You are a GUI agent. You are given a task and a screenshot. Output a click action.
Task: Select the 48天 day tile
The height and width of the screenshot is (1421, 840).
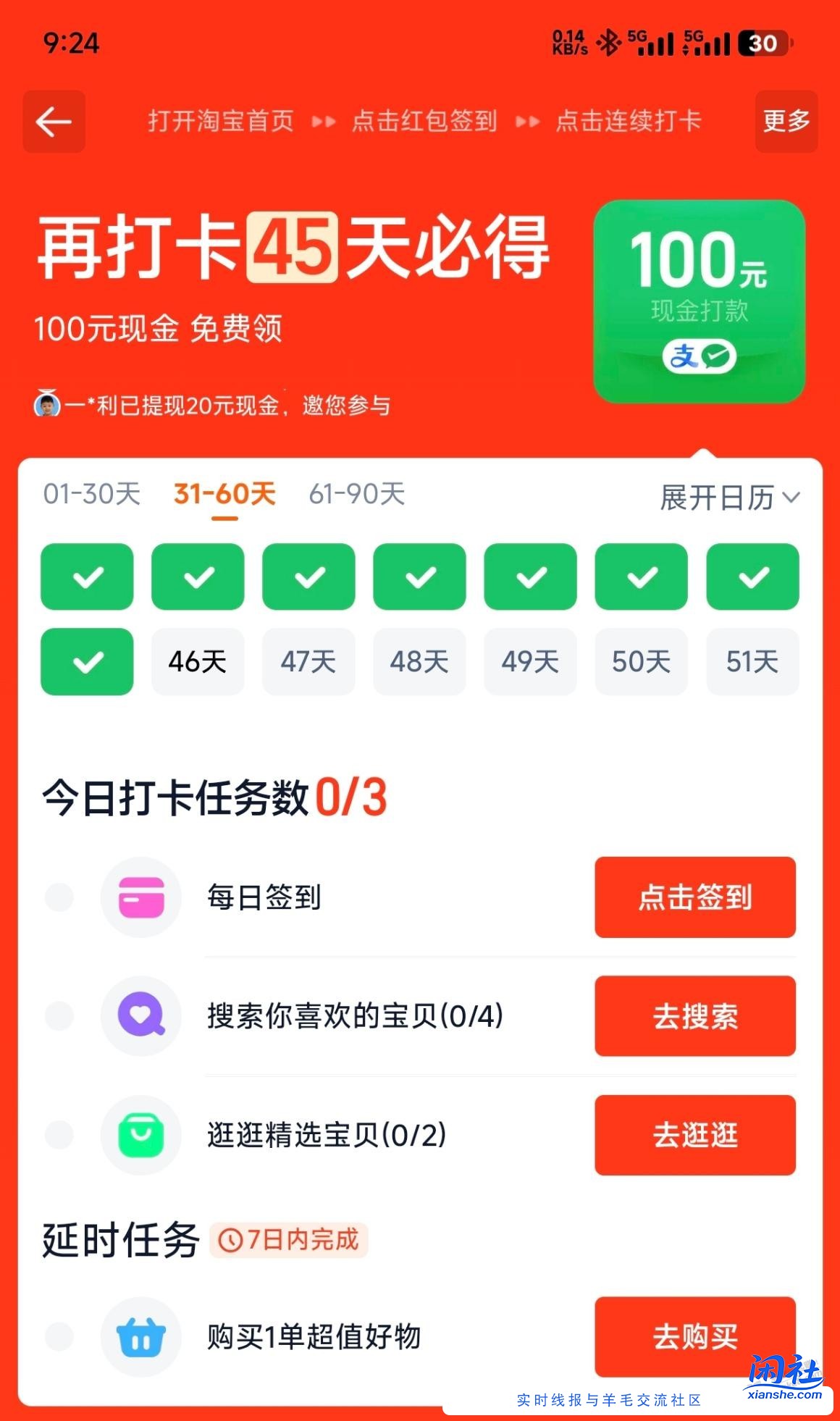tap(419, 661)
